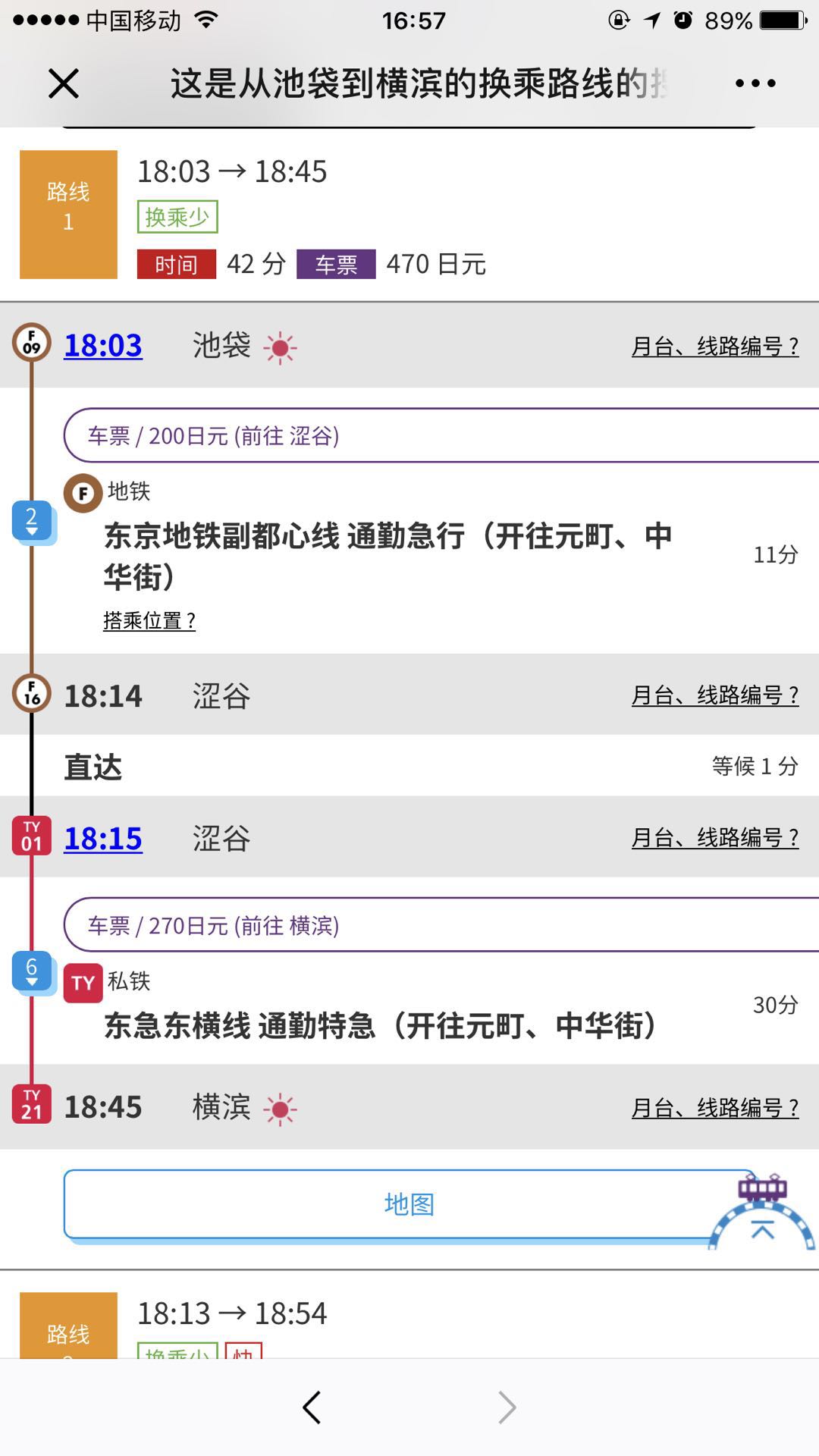Expand the 6 stops on the Toyoko line
This screenshot has height=1456, width=819.
pyautogui.click(x=32, y=972)
